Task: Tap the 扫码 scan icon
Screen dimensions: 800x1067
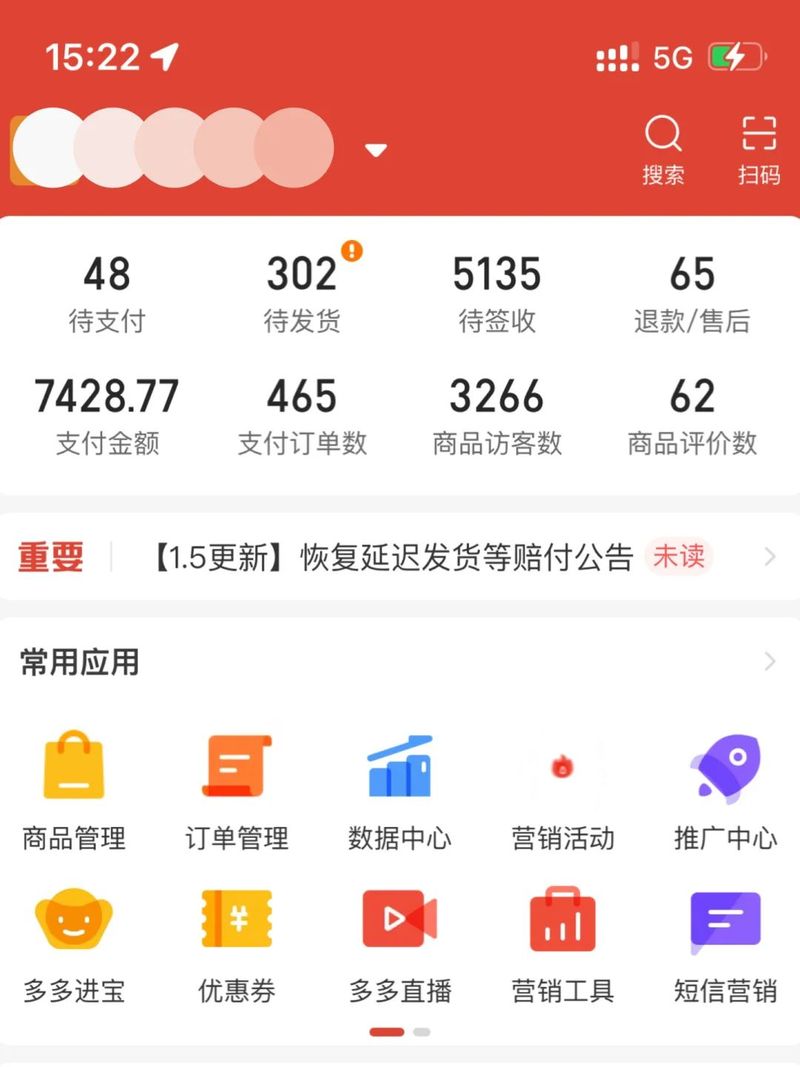Action: 758,148
